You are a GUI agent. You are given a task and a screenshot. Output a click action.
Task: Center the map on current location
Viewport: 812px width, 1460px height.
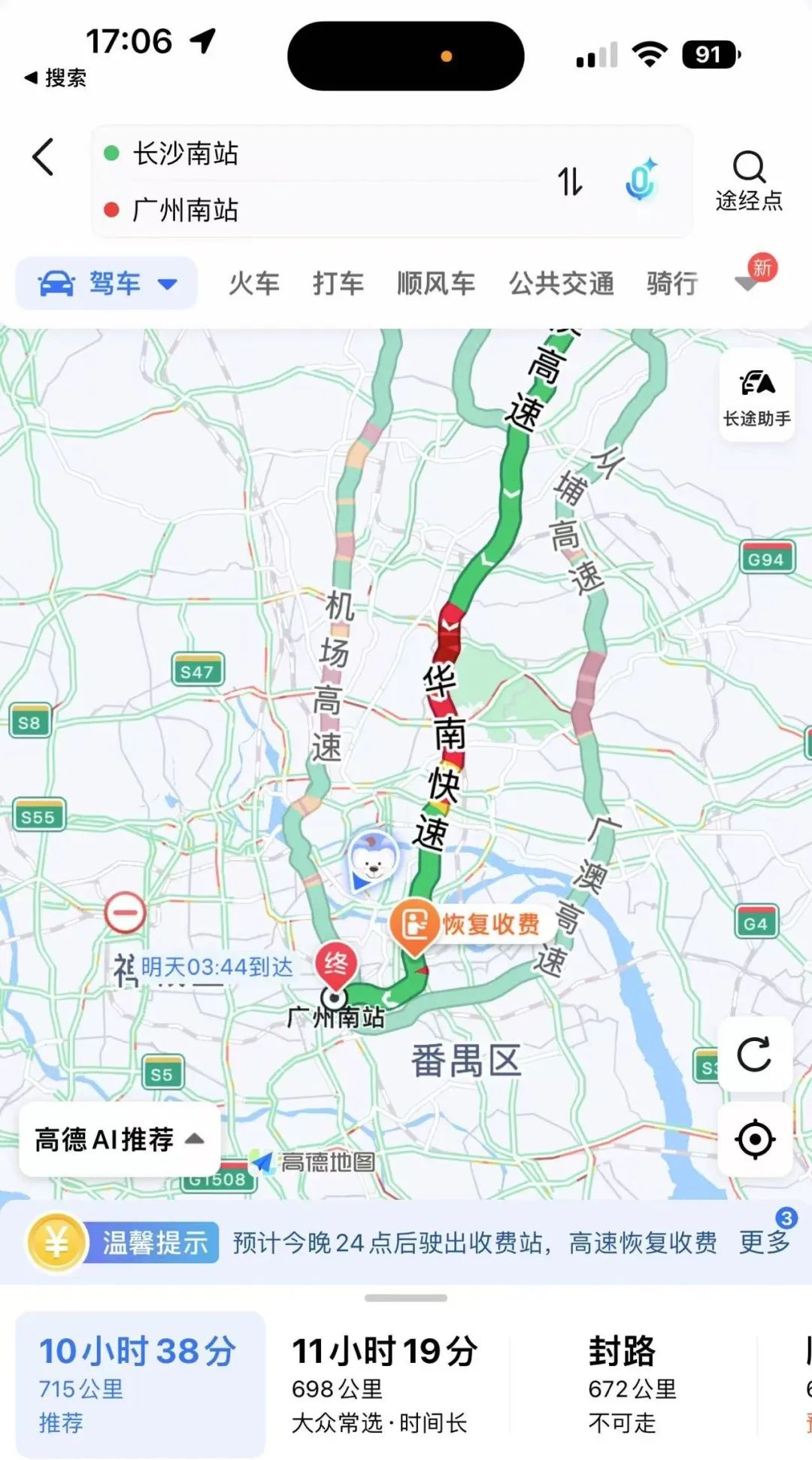click(x=755, y=1139)
